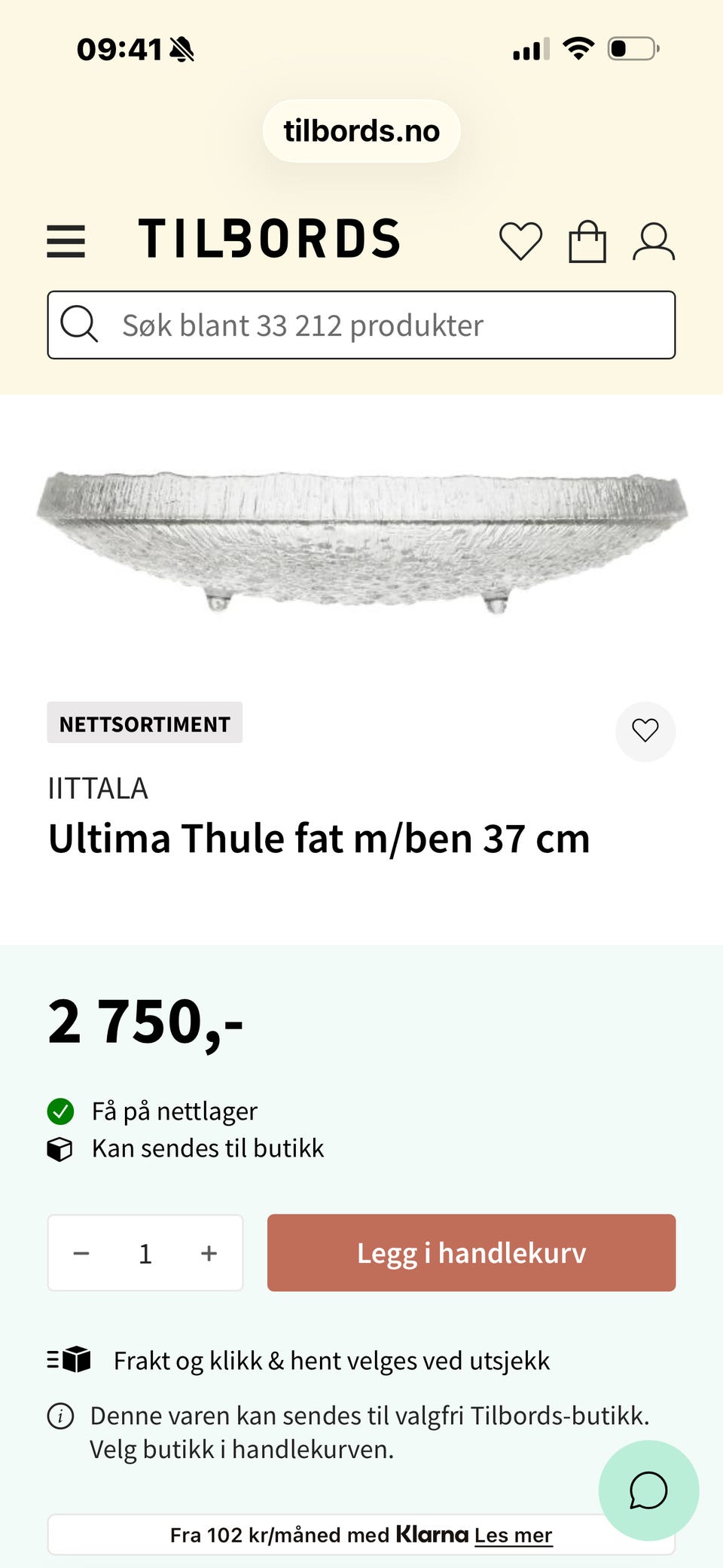Open the hamburger menu
This screenshot has width=723, height=1568.
tap(66, 242)
